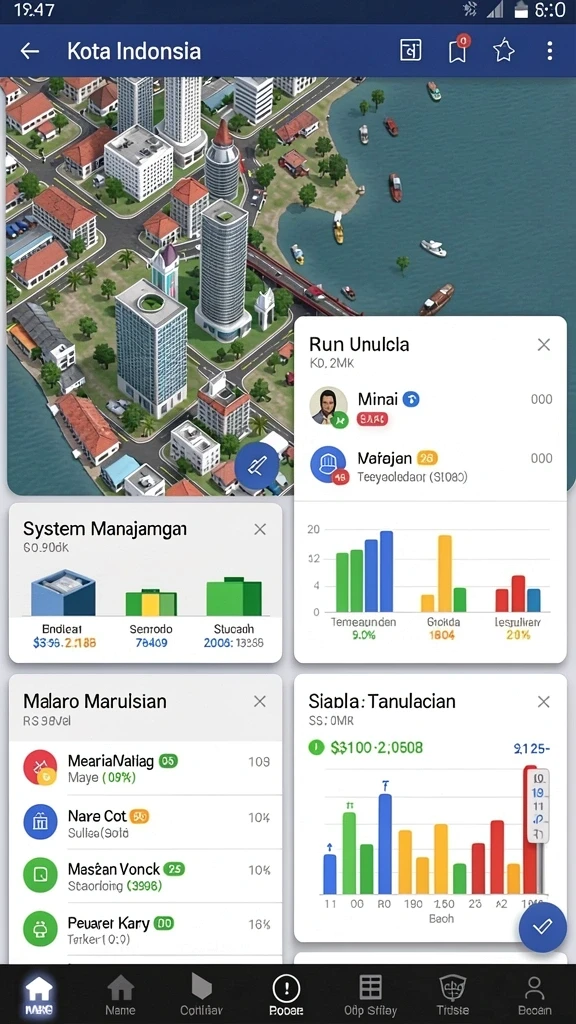Go to the Becain profile tab

tap(535, 995)
